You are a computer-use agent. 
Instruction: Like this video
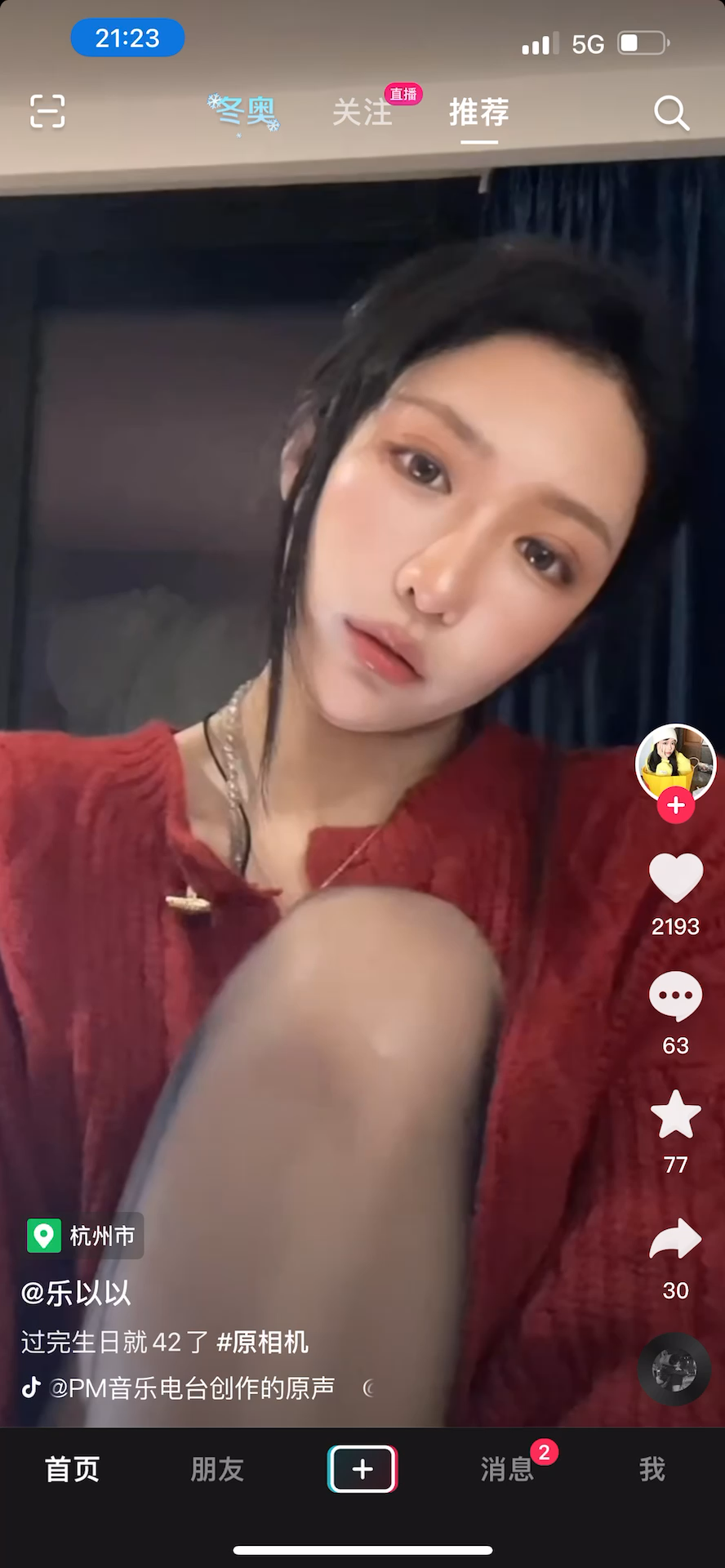pos(675,878)
